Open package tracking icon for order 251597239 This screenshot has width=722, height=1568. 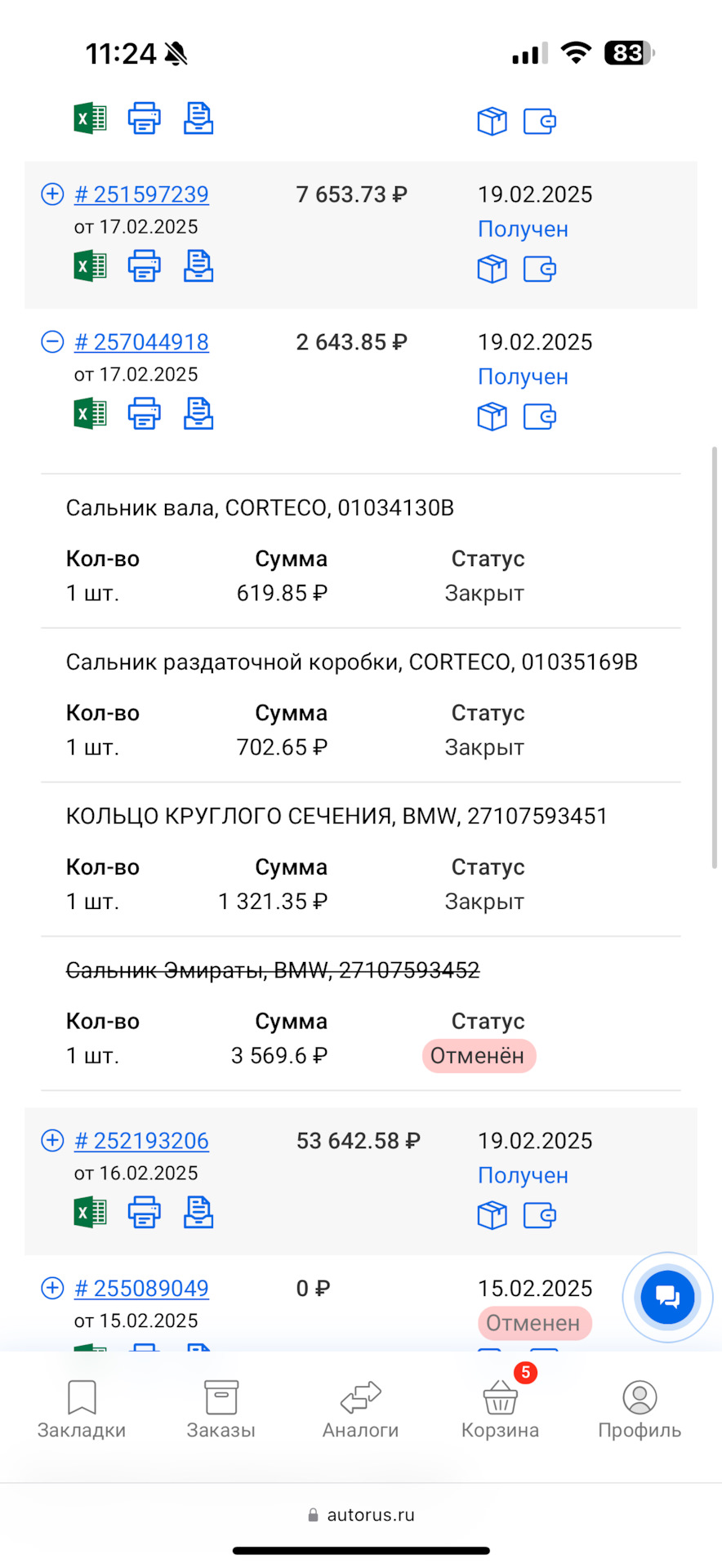[492, 269]
